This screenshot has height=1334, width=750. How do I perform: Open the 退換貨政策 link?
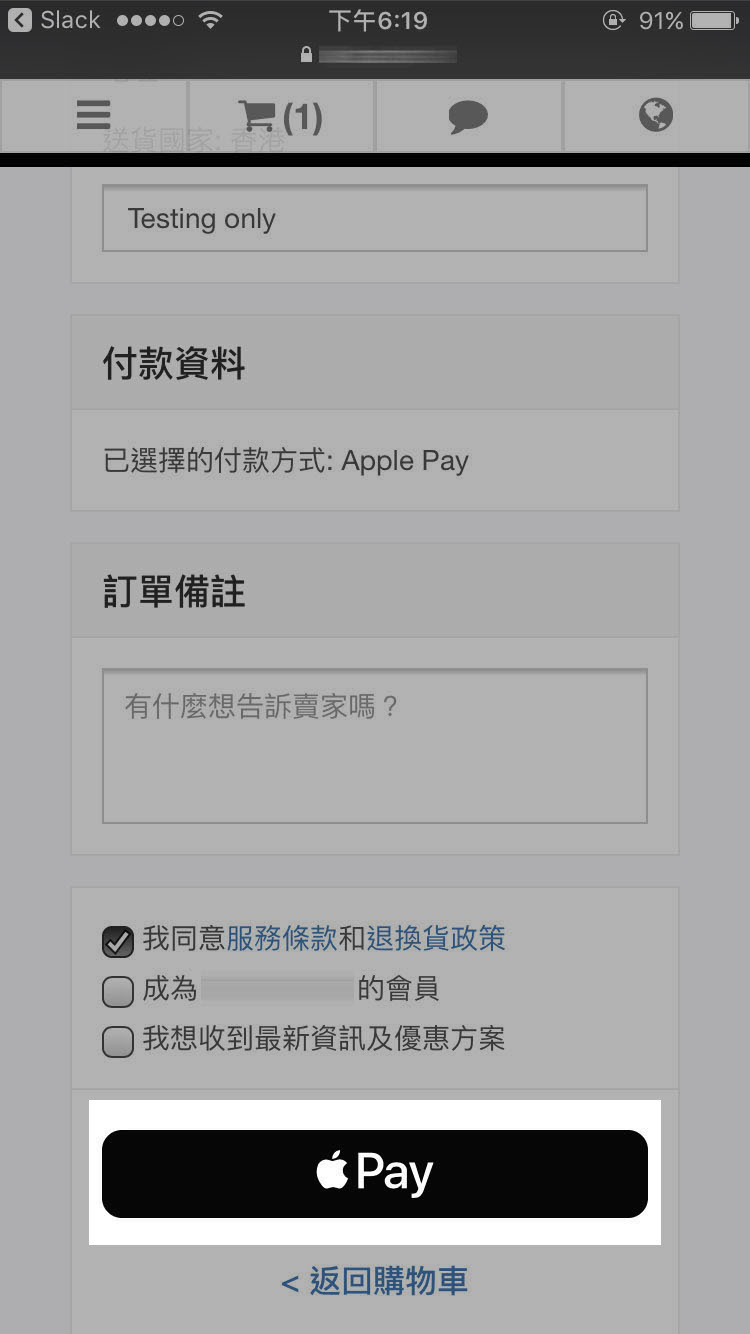point(436,938)
